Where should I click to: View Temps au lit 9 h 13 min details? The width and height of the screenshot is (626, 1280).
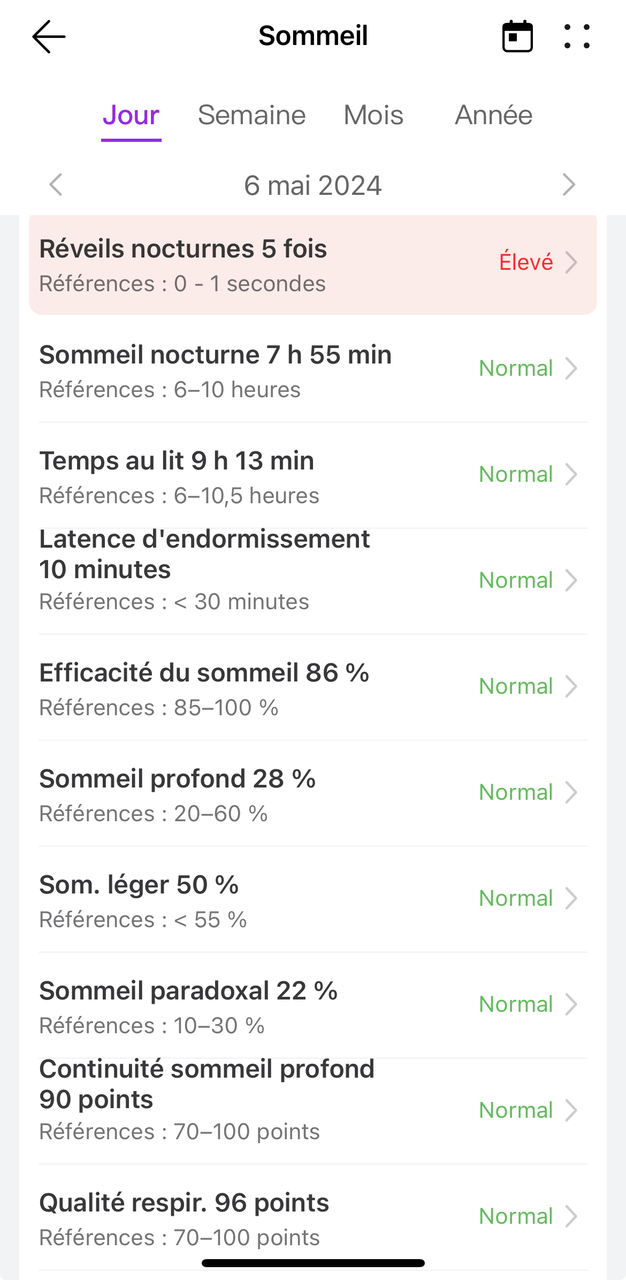click(313, 476)
